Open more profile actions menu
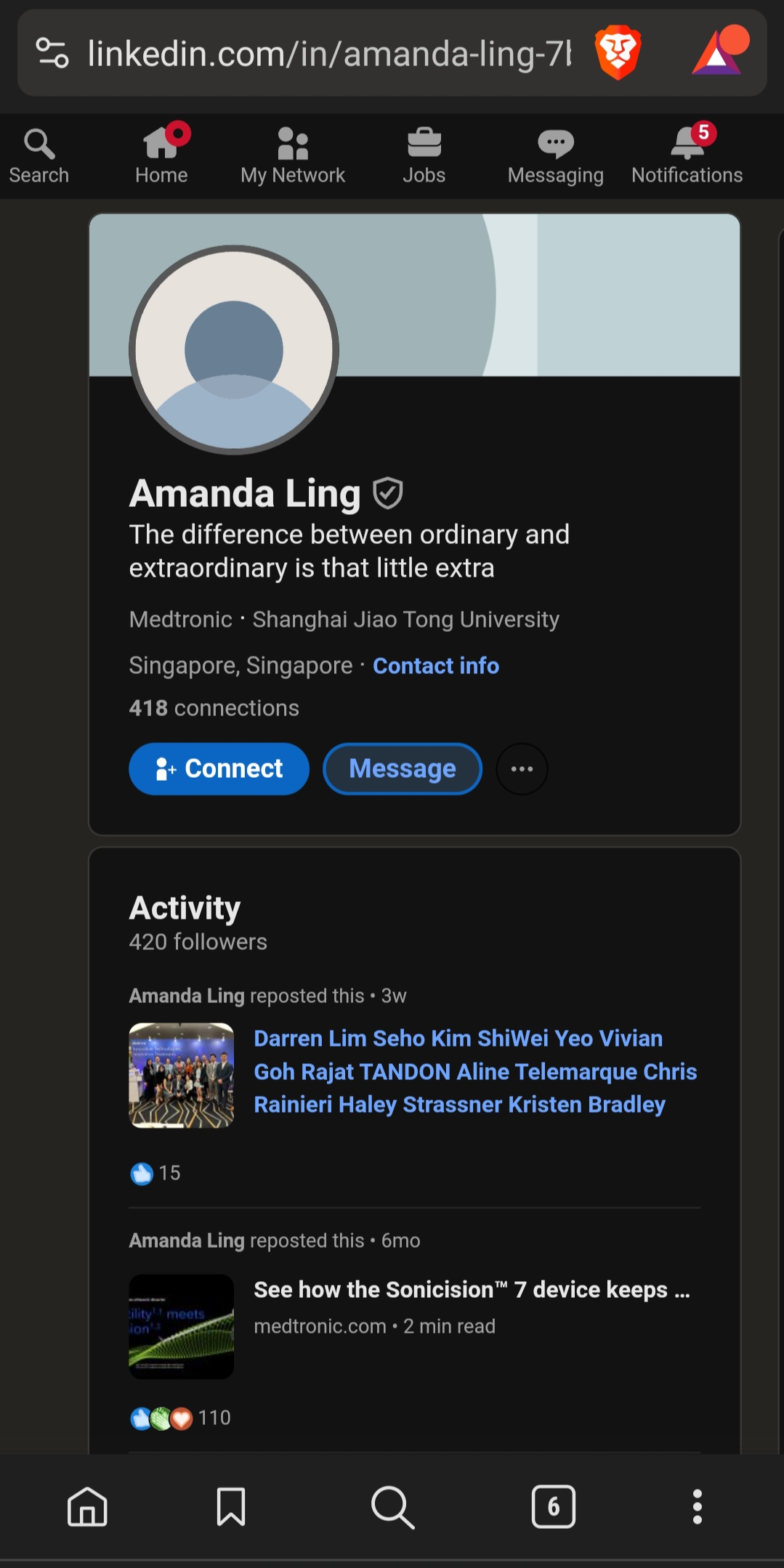This screenshot has height=1568, width=784. pyautogui.click(x=522, y=768)
